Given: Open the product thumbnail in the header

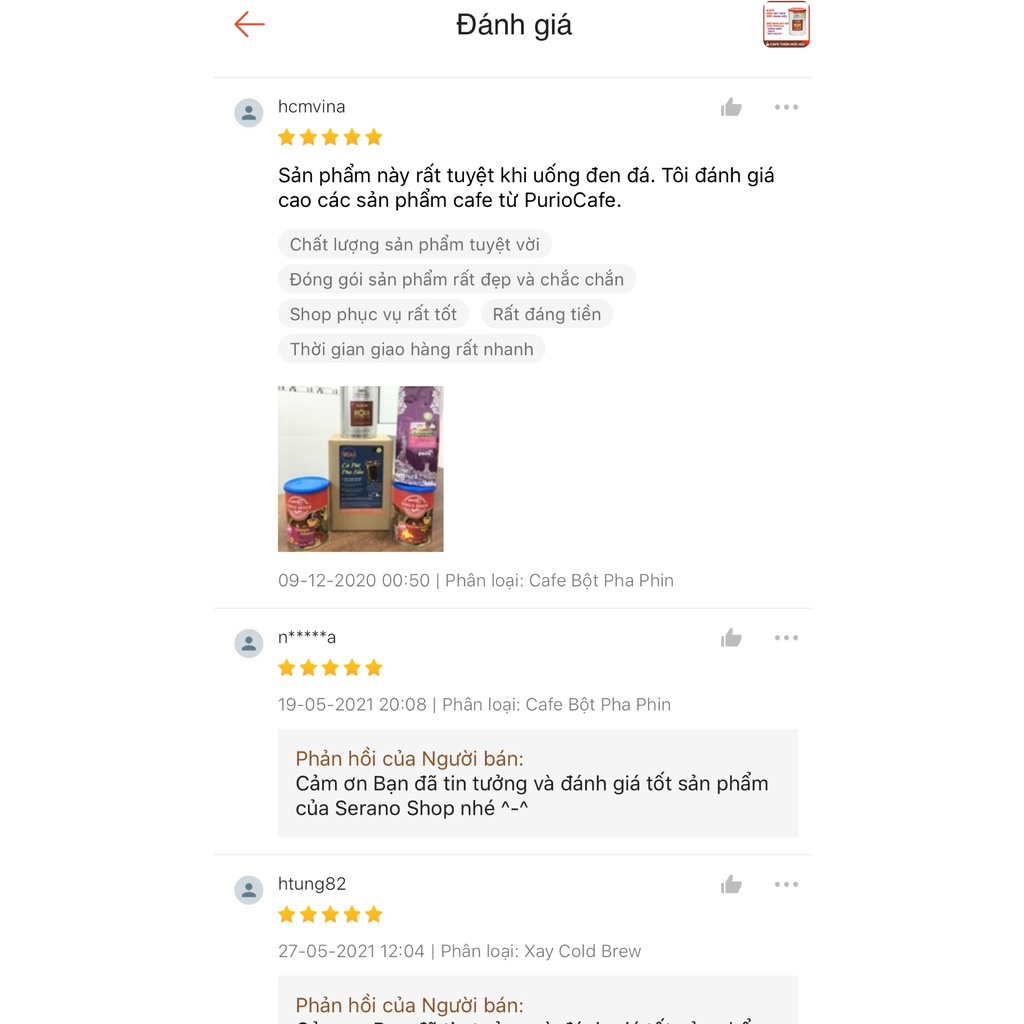Looking at the screenshot, I should 786,24.
